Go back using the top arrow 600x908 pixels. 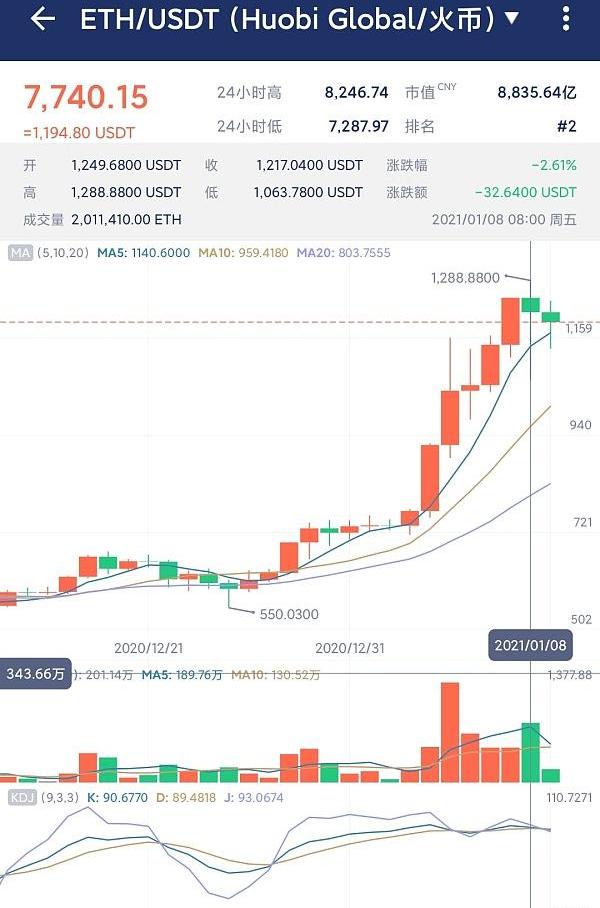[42, 19]
